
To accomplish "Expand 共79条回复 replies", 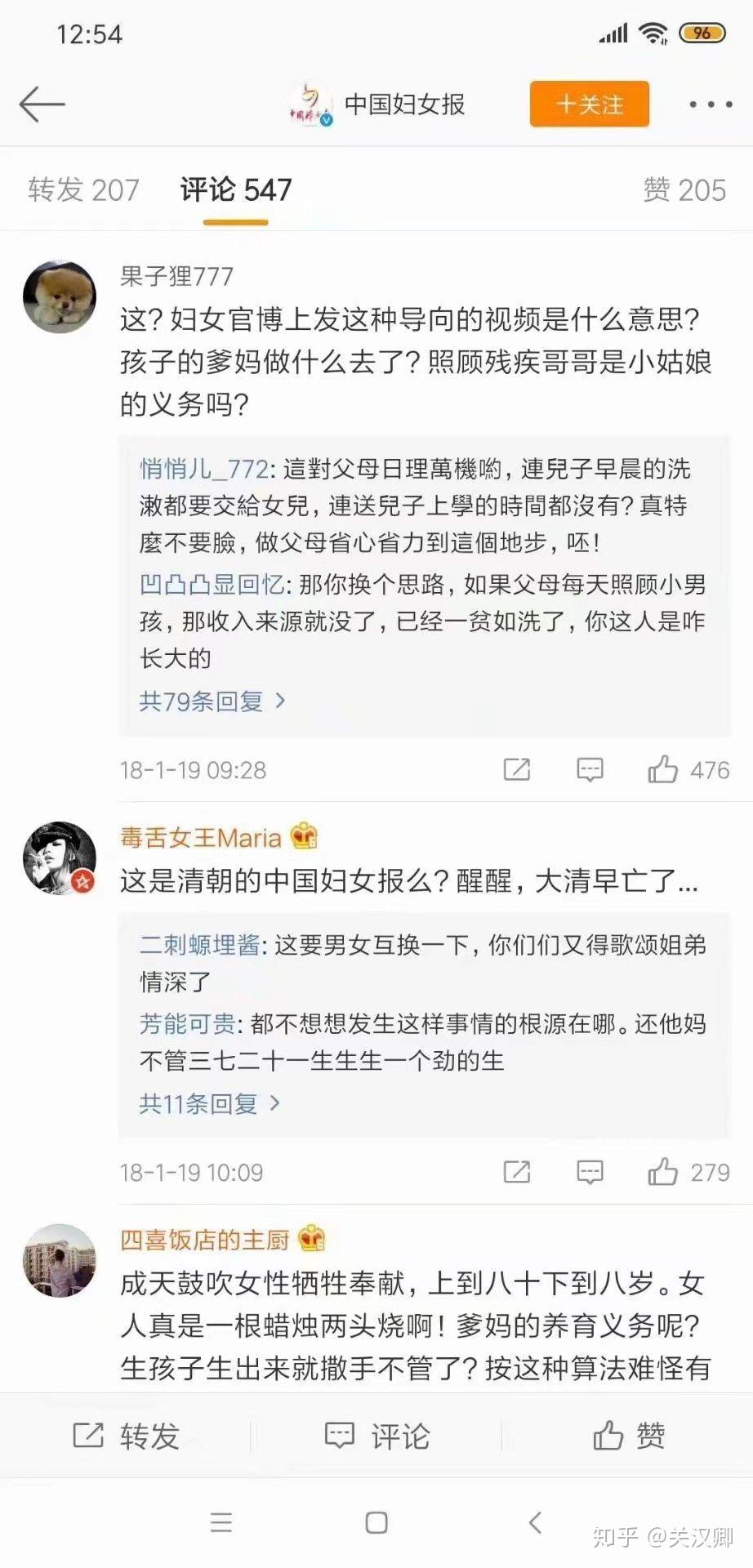I will coord(212,701).
